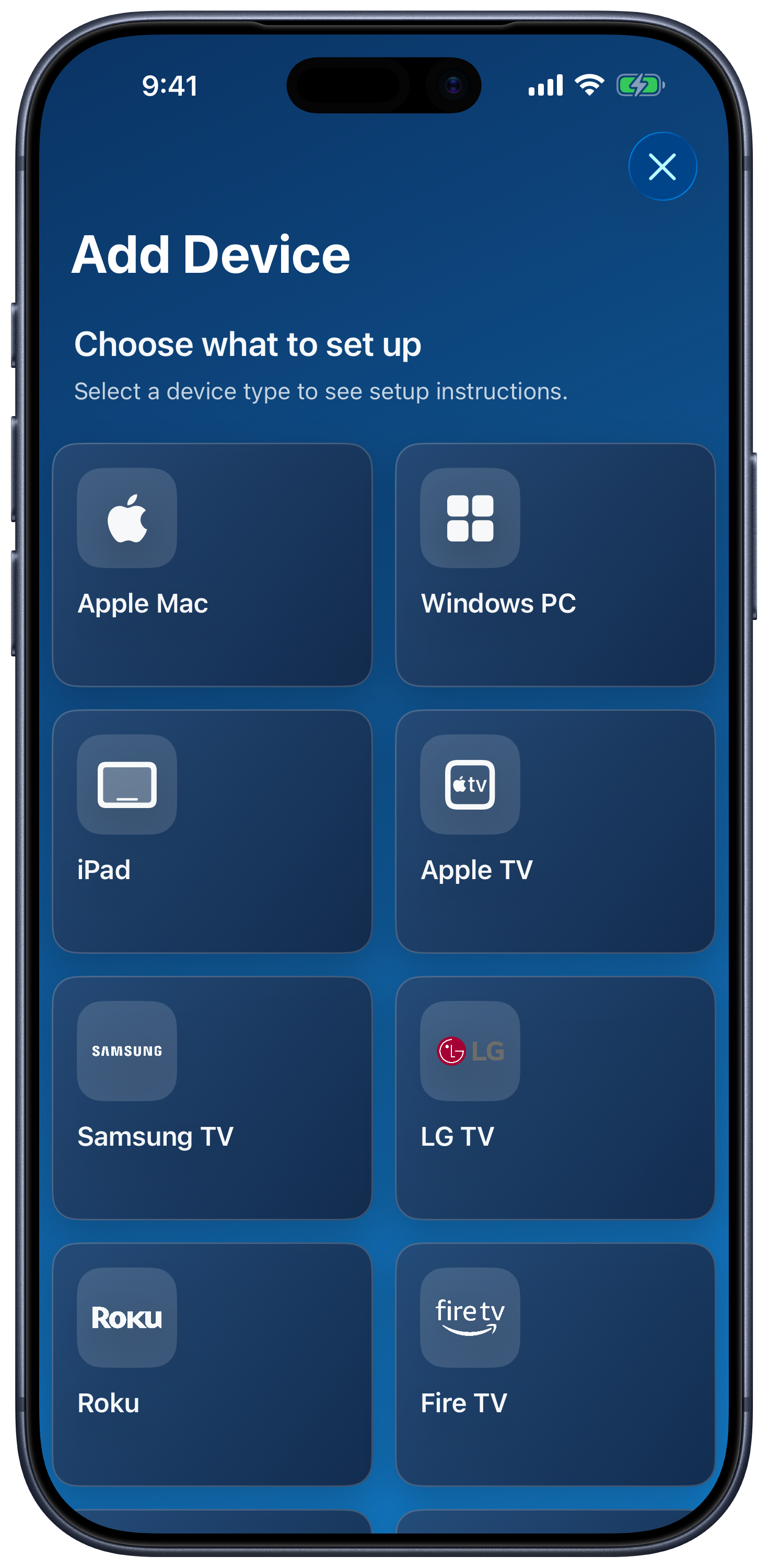Select Samsung TV device type

(212, 1098)
